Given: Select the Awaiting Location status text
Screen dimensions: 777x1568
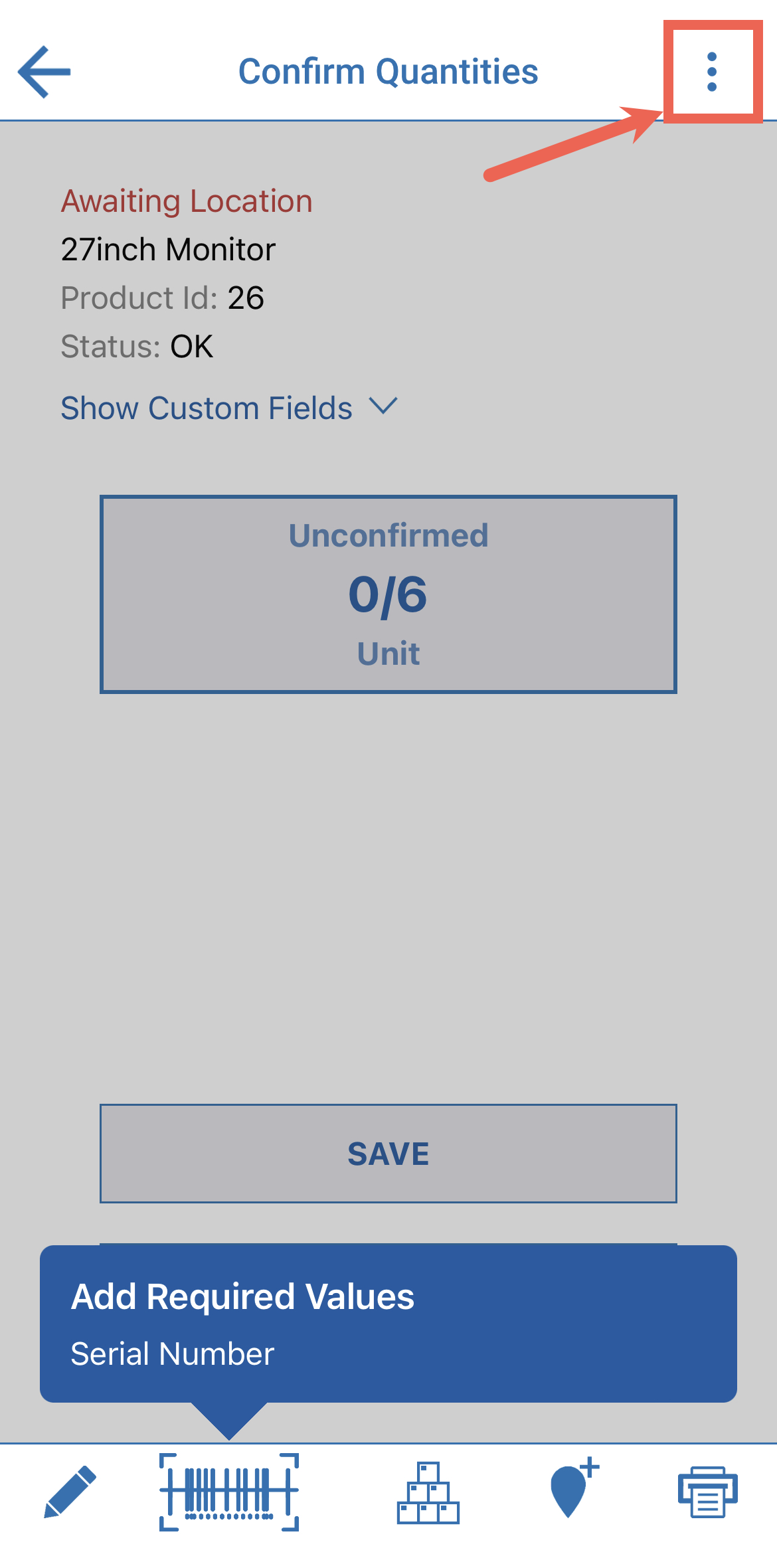Looking at the screenshot, I should click(186, 201).
